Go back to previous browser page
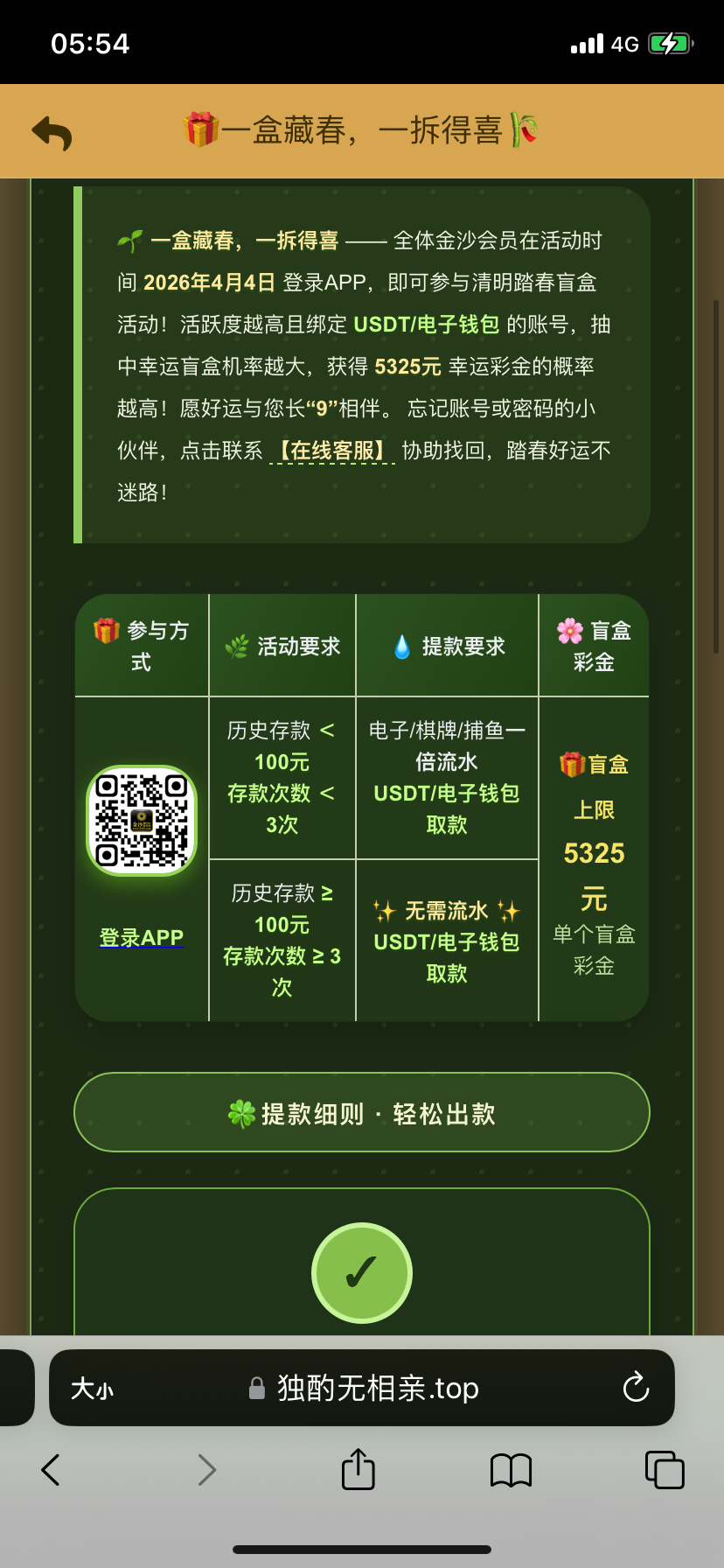 coord(51,1470)
